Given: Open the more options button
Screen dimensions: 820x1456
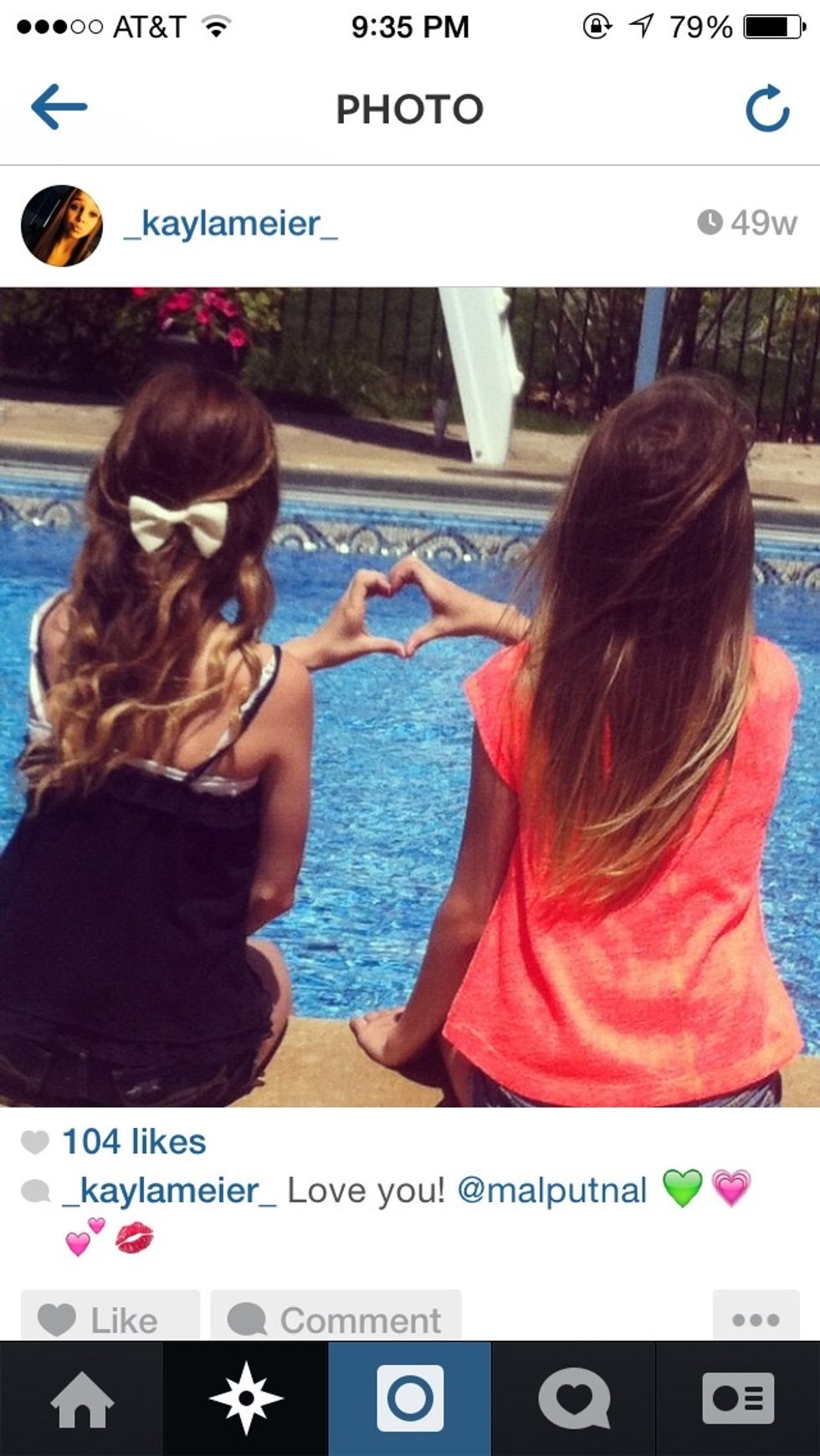Looking at the screenshot, I should point(756,1320).
